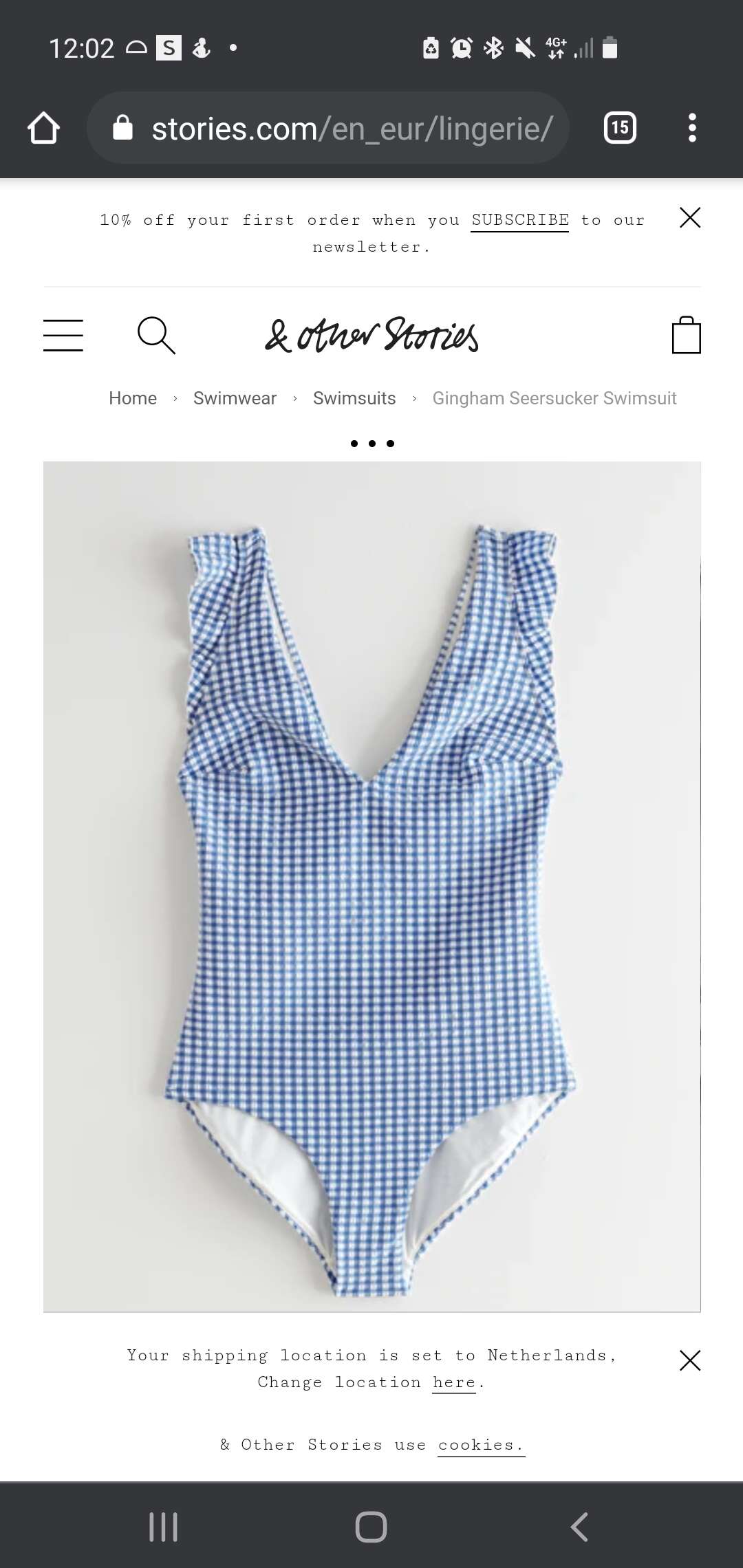Open the browser tab switcher
This screenshot has width=743, height=1568.
(x=620, y=128)
